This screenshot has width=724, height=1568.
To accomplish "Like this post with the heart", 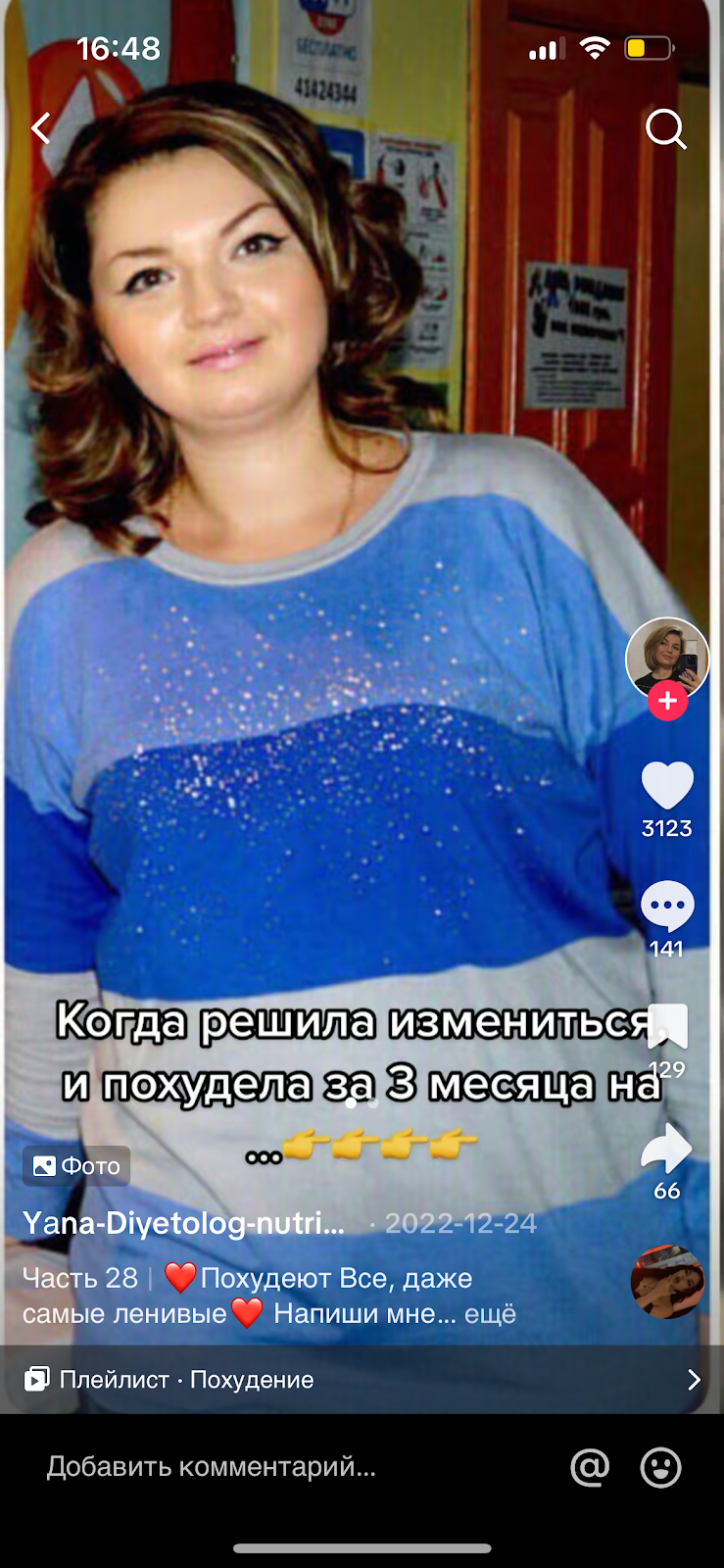I will pos(667,786).
